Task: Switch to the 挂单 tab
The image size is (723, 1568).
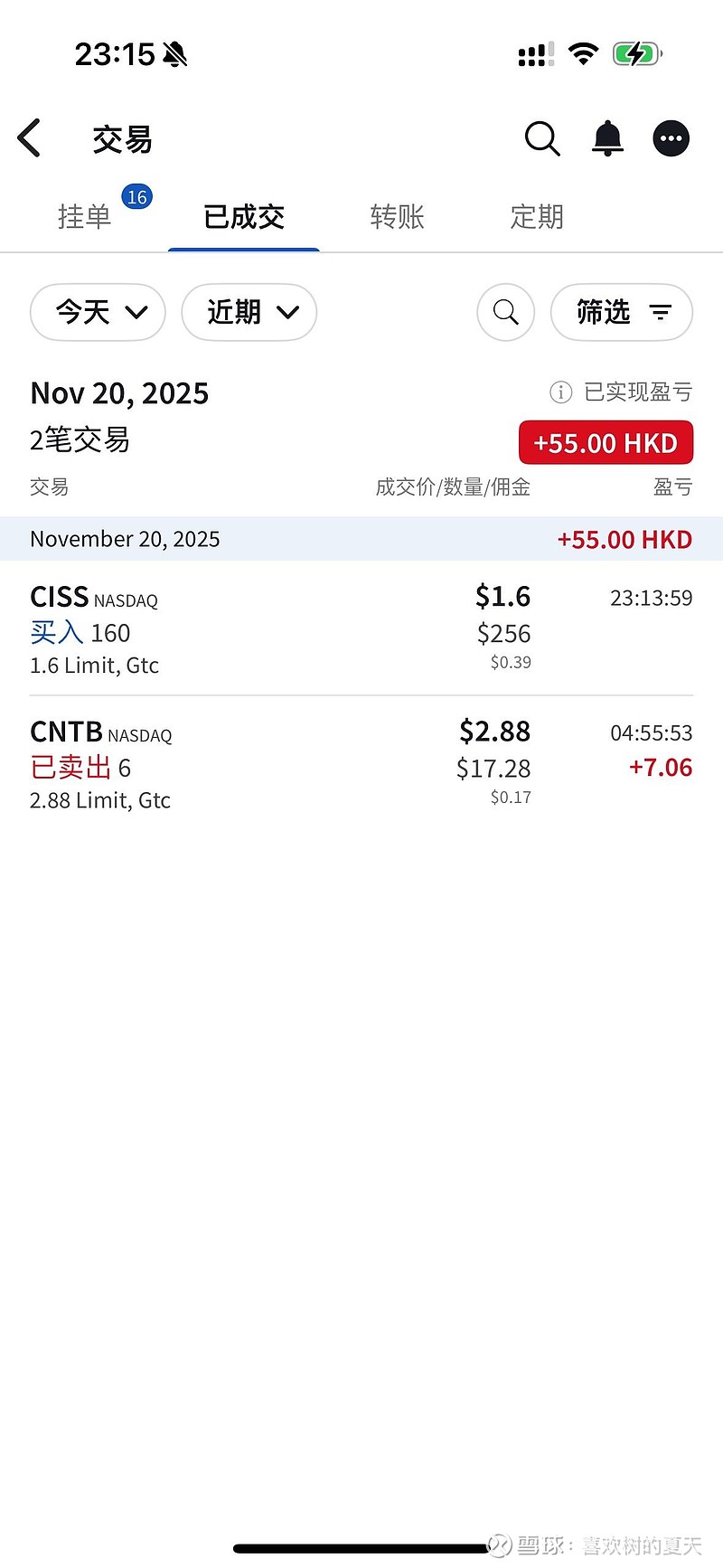Action: 85,217
